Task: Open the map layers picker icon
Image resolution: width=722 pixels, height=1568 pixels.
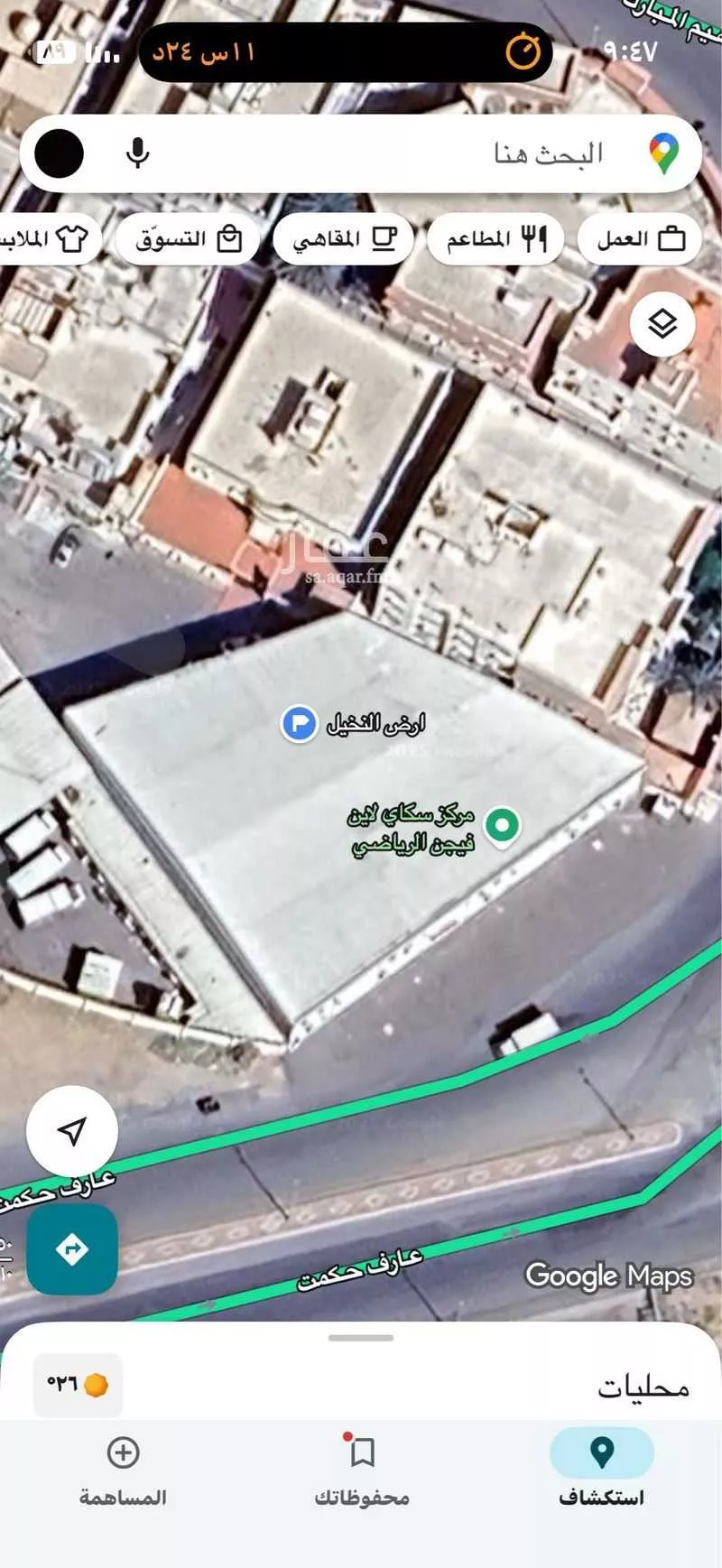Action: click(x=662, y=322)
